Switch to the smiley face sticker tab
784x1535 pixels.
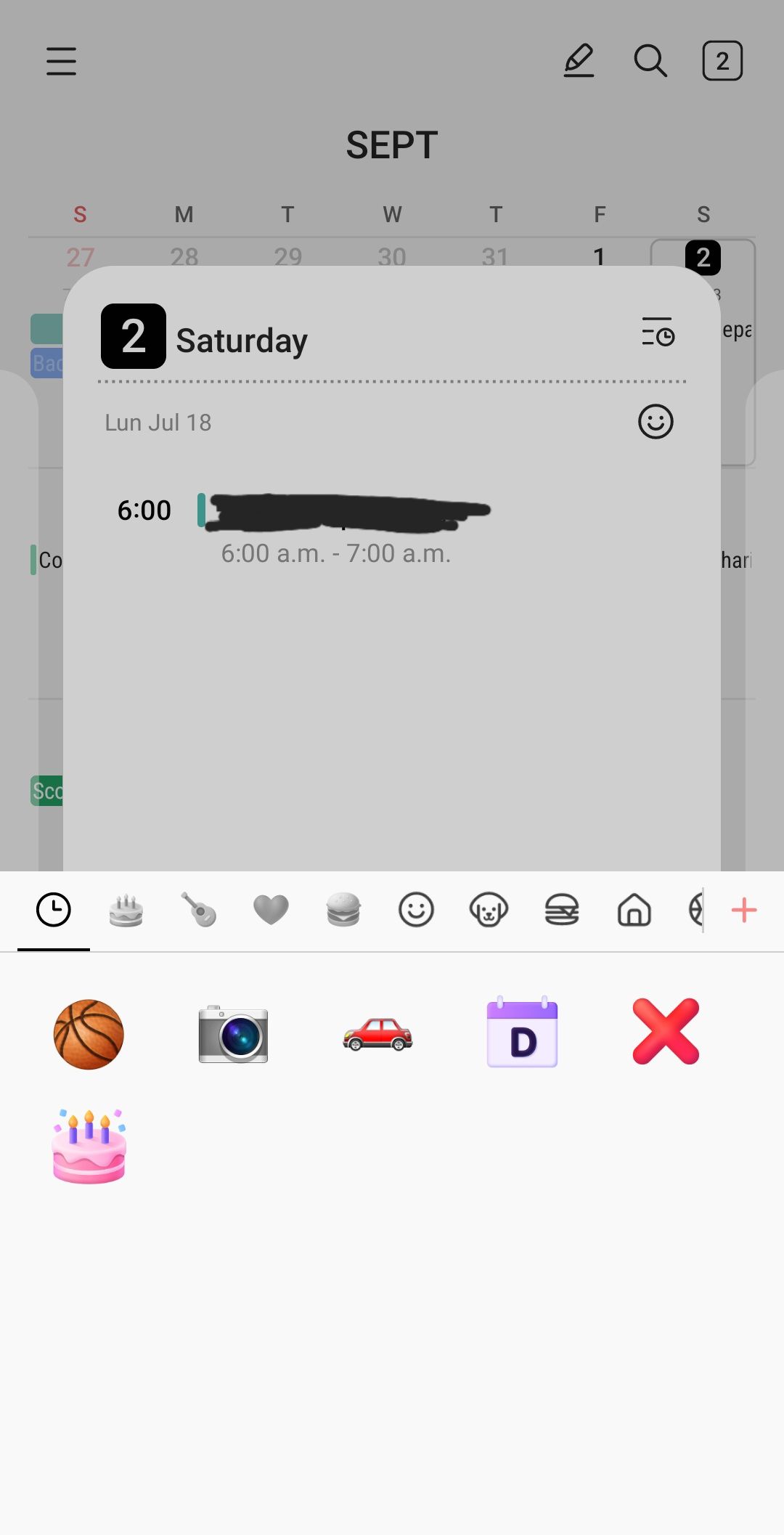click(416, 910)
